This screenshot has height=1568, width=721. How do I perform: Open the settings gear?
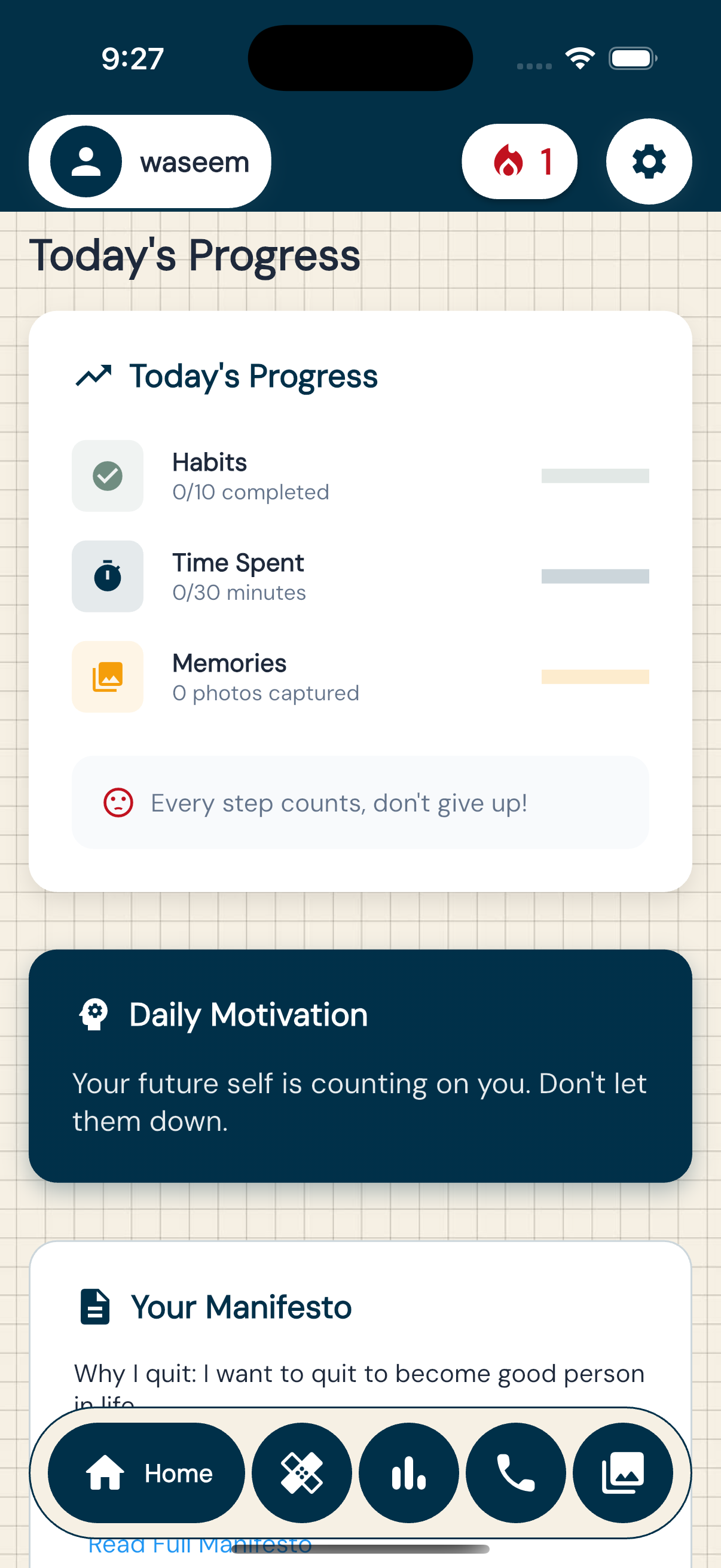(649, 162)
